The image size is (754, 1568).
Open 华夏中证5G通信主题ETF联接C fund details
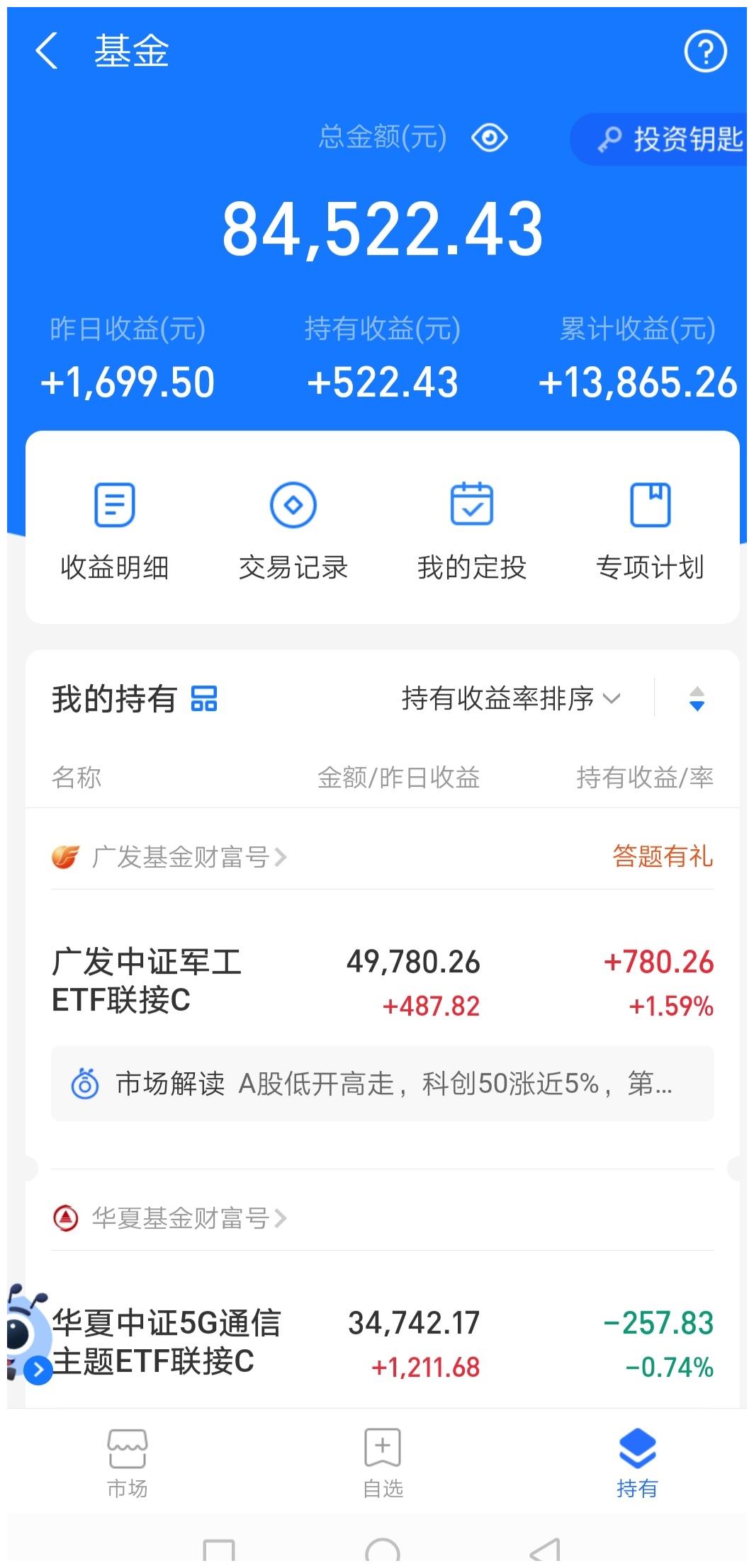point(383,1342)
